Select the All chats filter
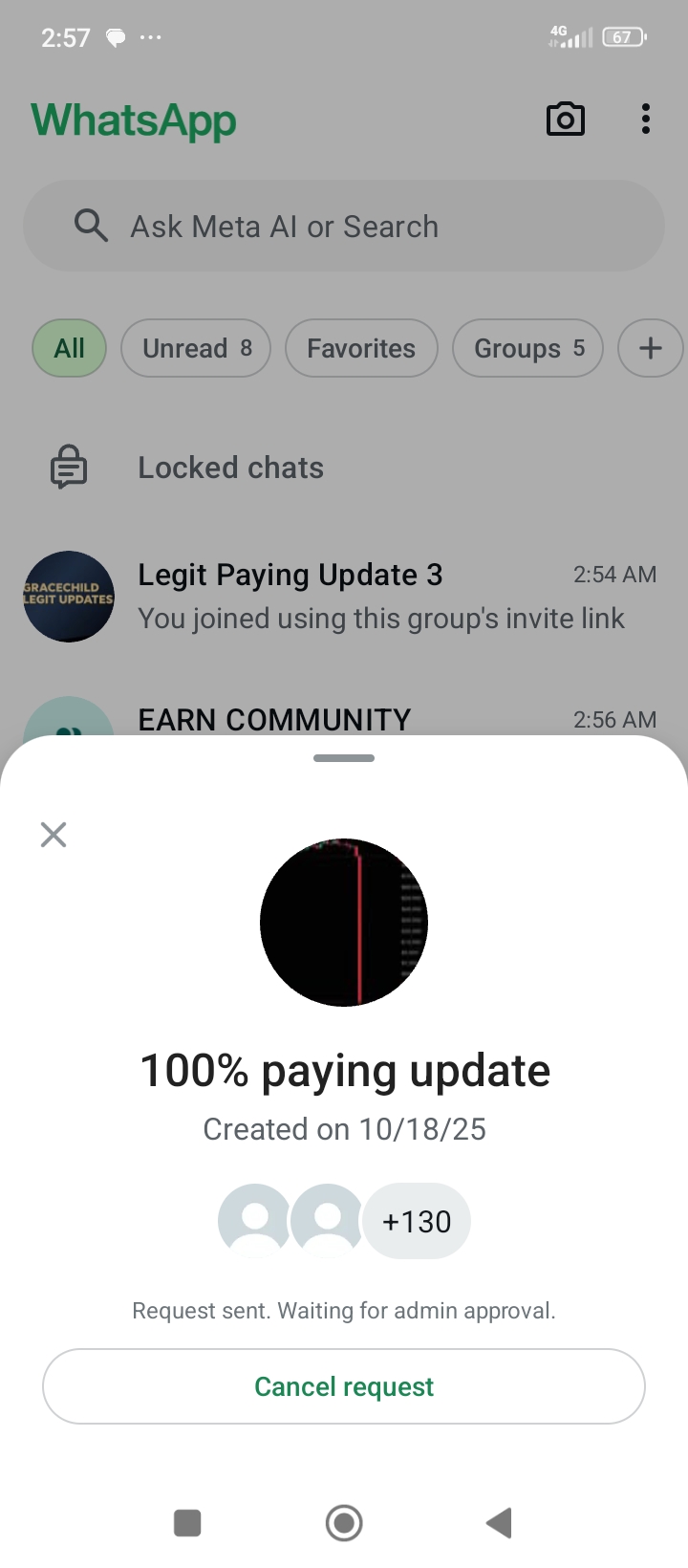688x1568 pixels. pos(69,348)
